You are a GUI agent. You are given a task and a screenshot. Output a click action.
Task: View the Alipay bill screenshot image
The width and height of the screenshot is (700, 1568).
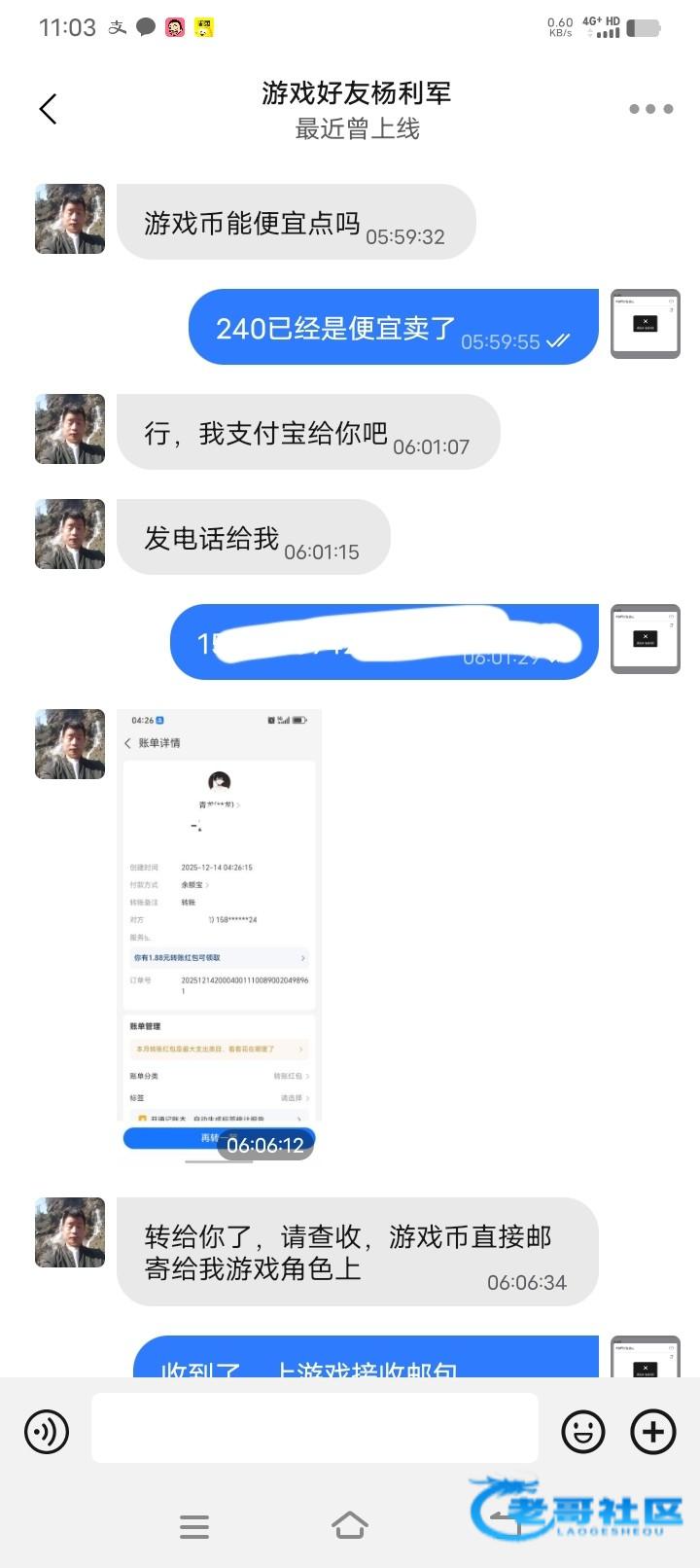click(219, 934)
